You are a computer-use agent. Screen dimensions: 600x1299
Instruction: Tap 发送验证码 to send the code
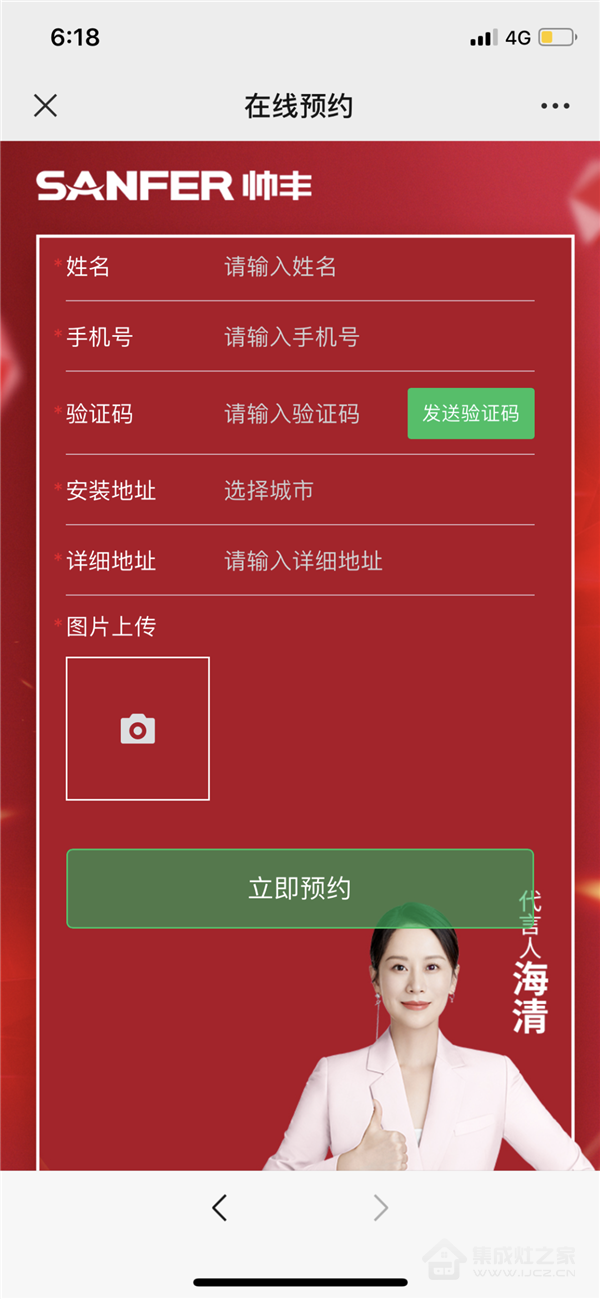point(471,414)
